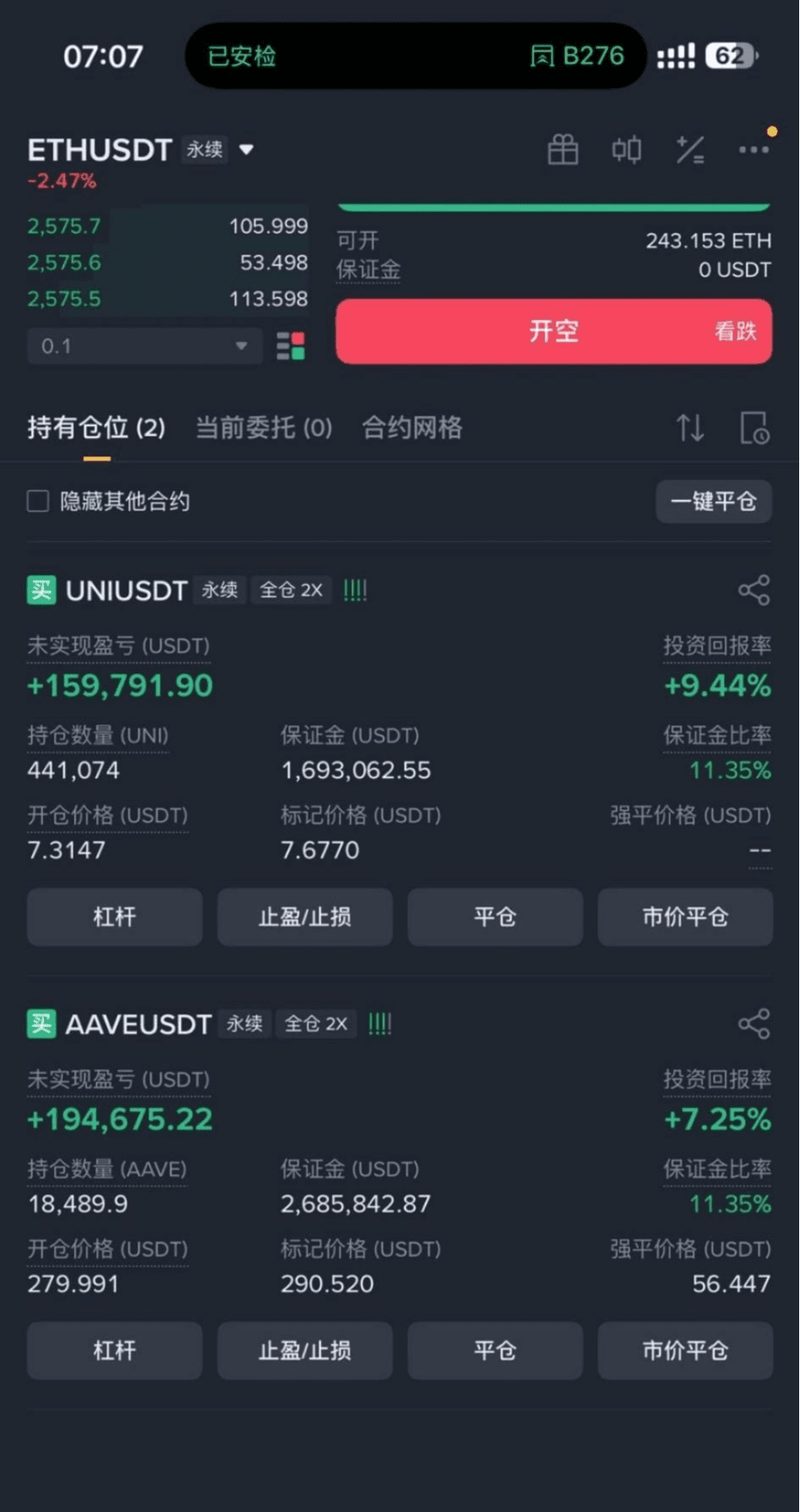Open the candlestick chart view
Image resolution: width=800 pixels, height=1512 pixels.
(626, 150)
